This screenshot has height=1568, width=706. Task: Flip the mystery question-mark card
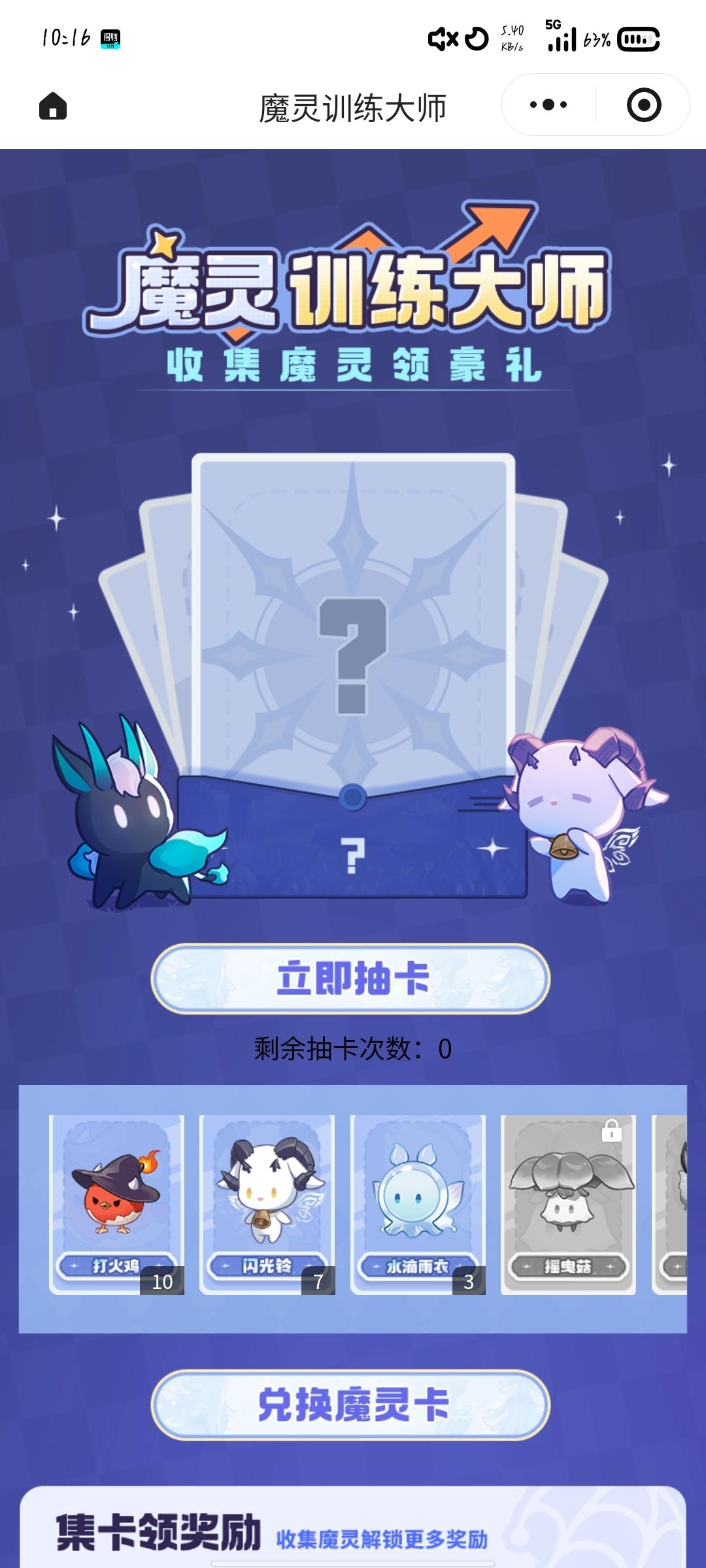(352, 653)
